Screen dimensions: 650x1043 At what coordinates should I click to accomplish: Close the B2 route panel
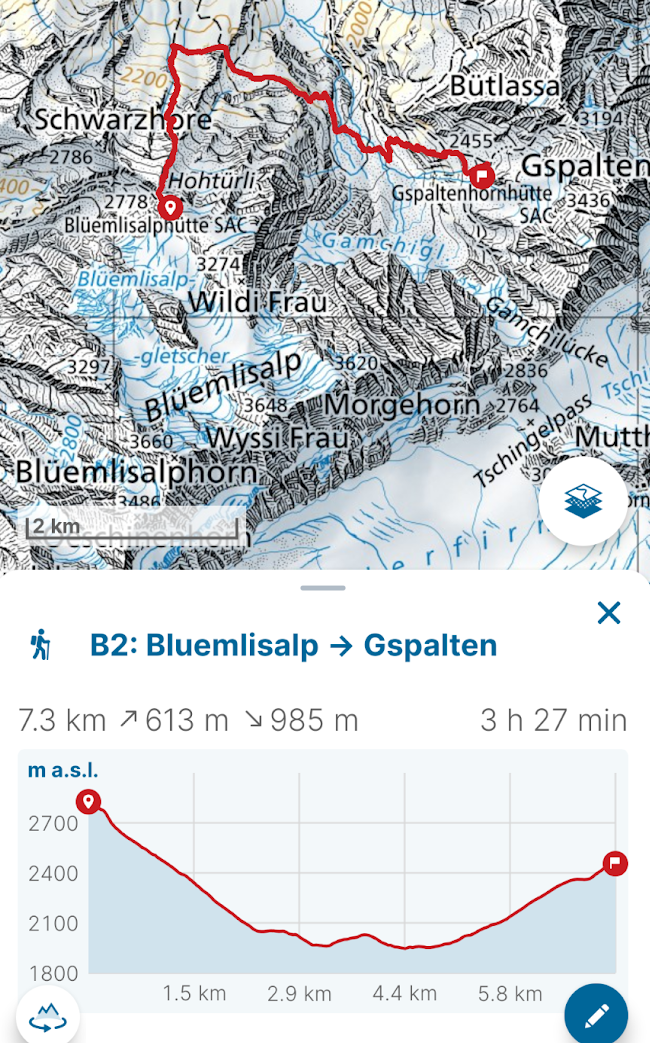pos(608,613)
